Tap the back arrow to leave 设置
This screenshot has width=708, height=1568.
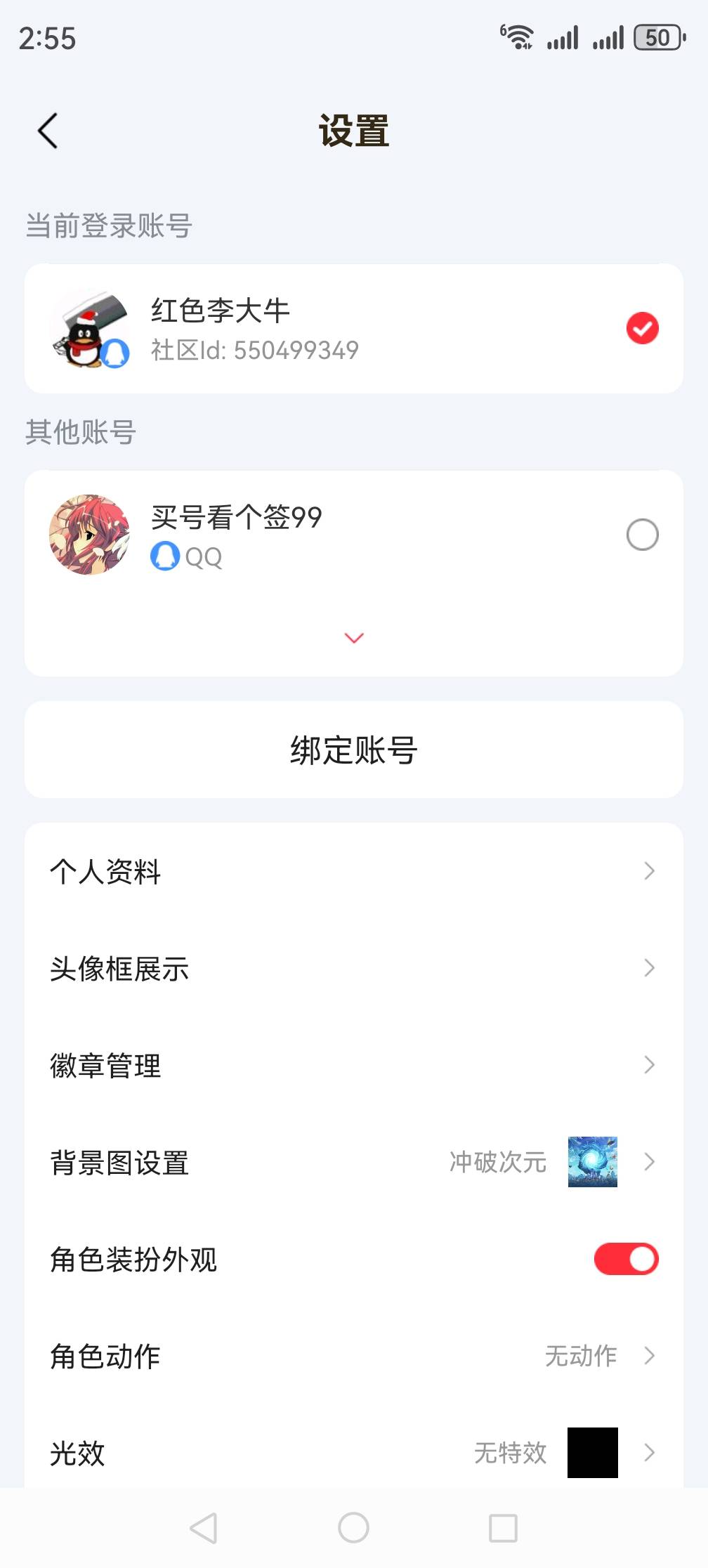(x=48, y=130)
